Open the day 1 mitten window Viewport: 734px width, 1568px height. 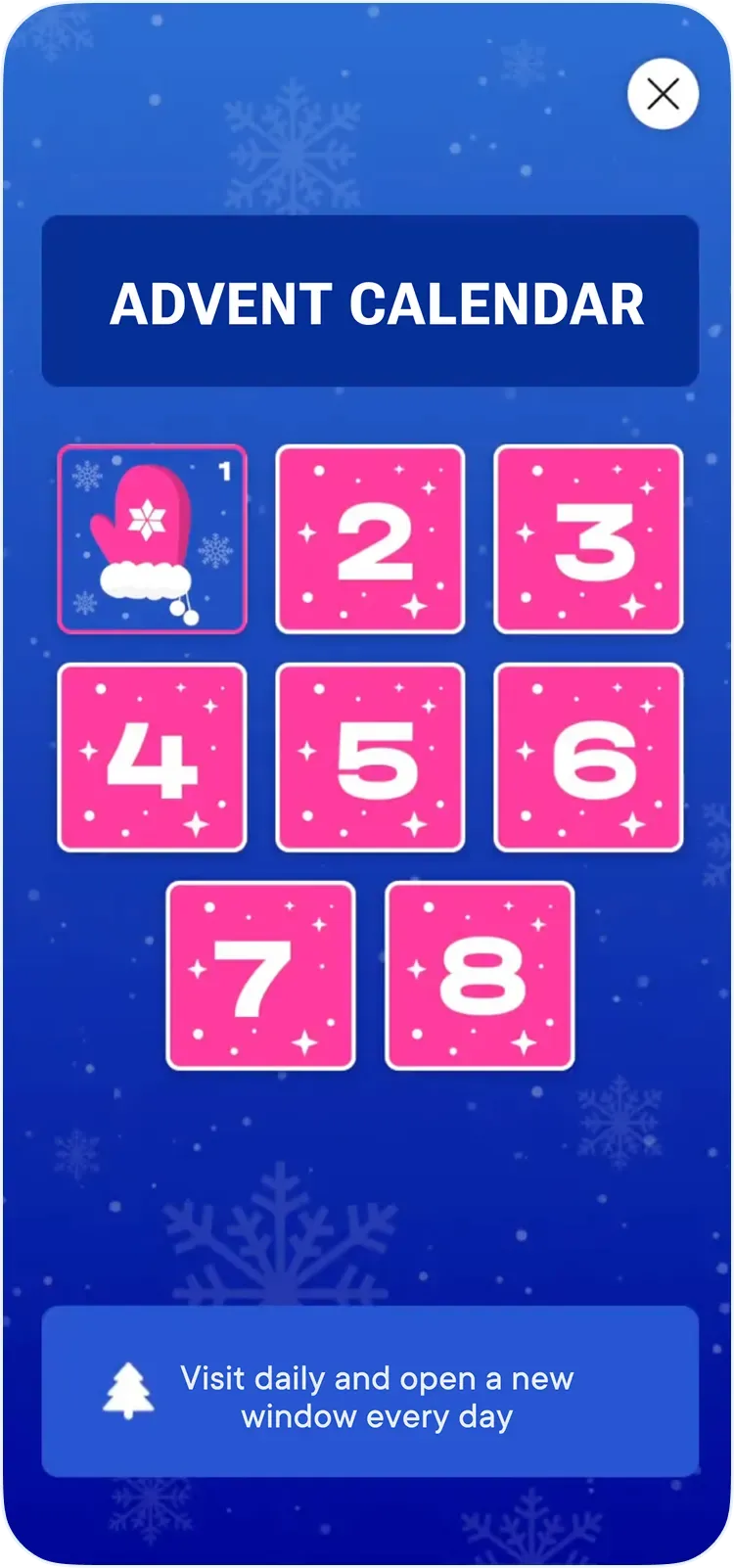[153, 539]
